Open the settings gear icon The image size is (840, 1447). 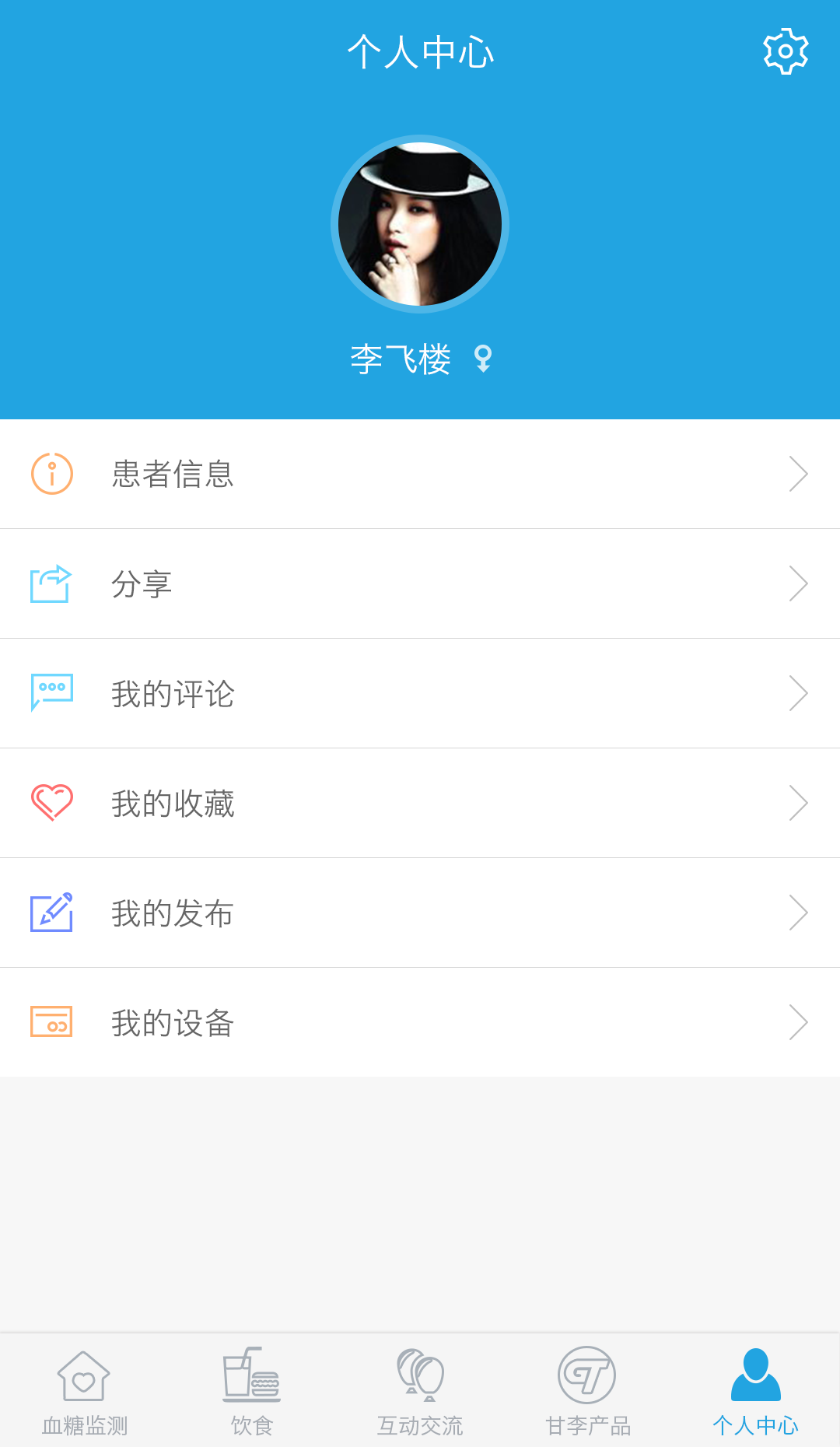[x=784, y=51]
